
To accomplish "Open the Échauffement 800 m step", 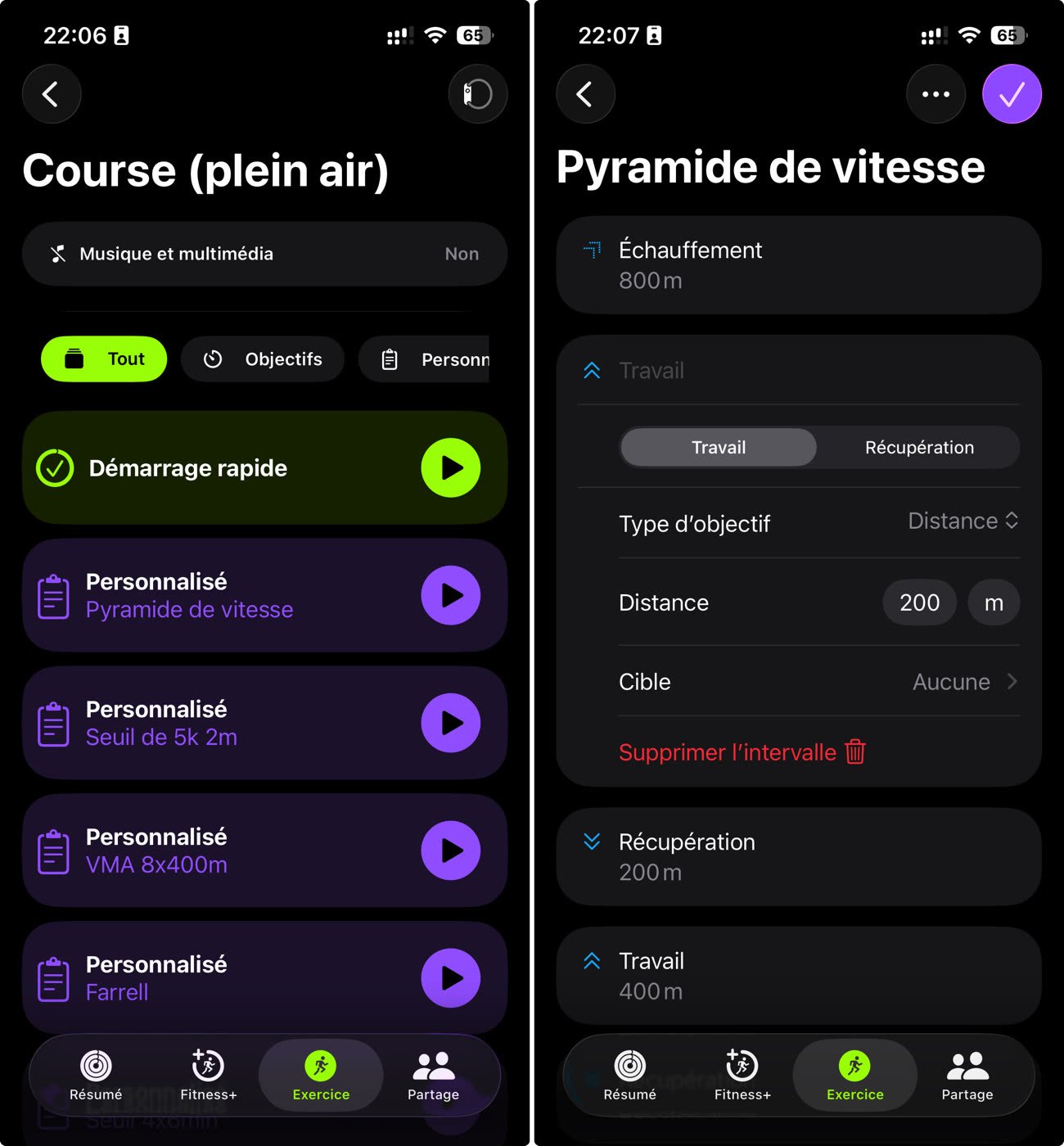I will 798,265.
